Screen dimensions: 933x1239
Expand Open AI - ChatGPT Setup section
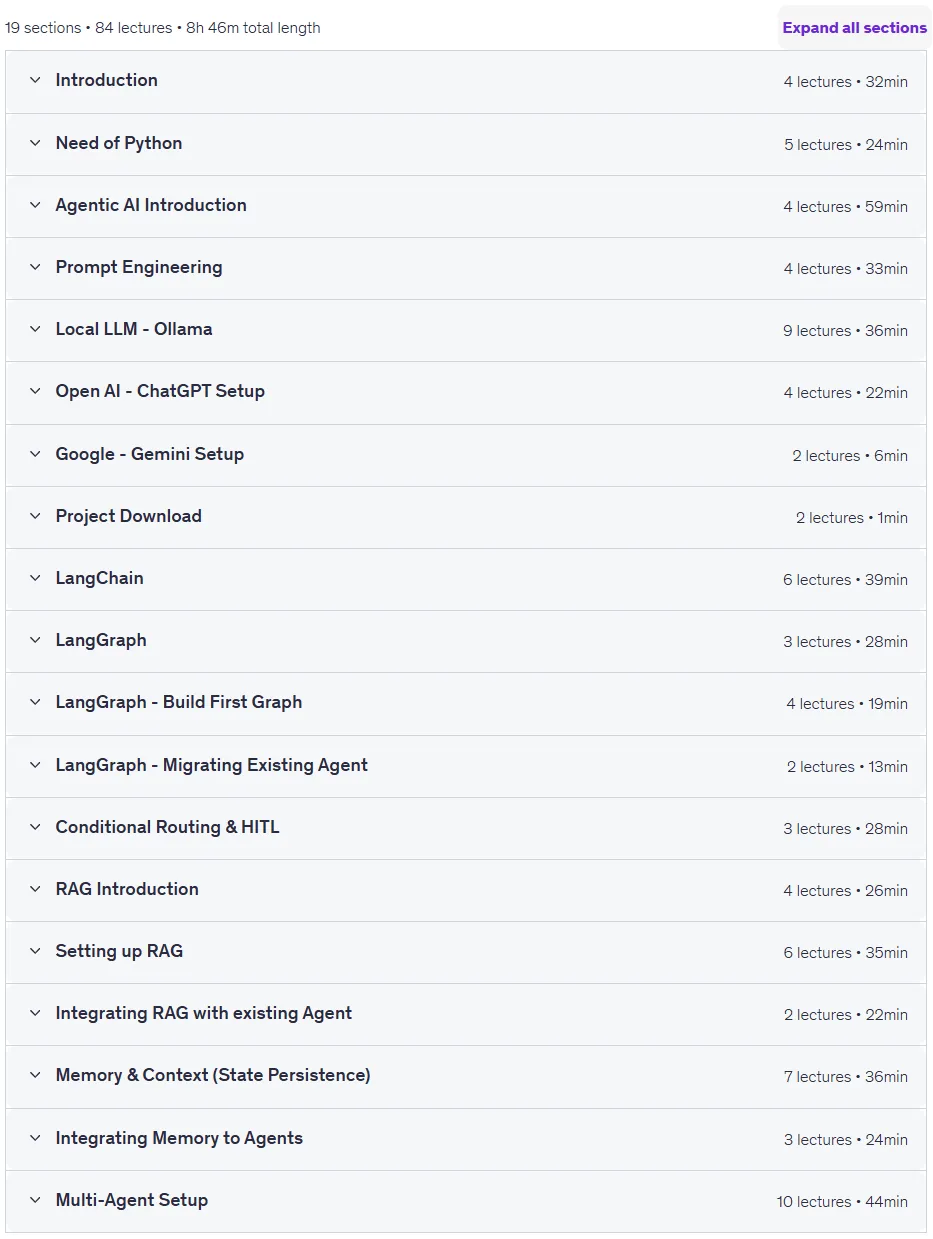pyautogui.click(x=466, y=392)
